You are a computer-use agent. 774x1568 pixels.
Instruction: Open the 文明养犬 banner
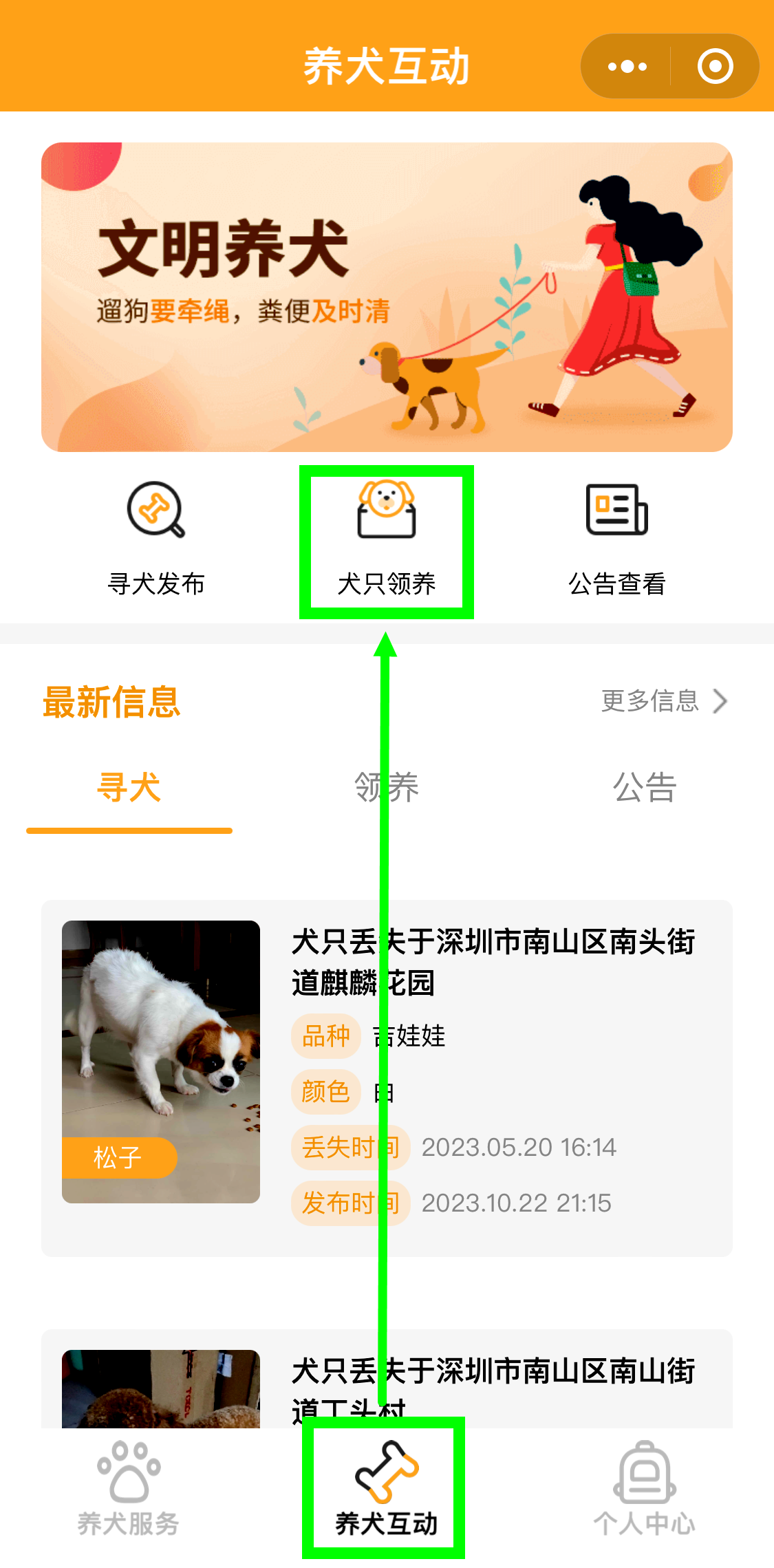[x=387, y=297]
